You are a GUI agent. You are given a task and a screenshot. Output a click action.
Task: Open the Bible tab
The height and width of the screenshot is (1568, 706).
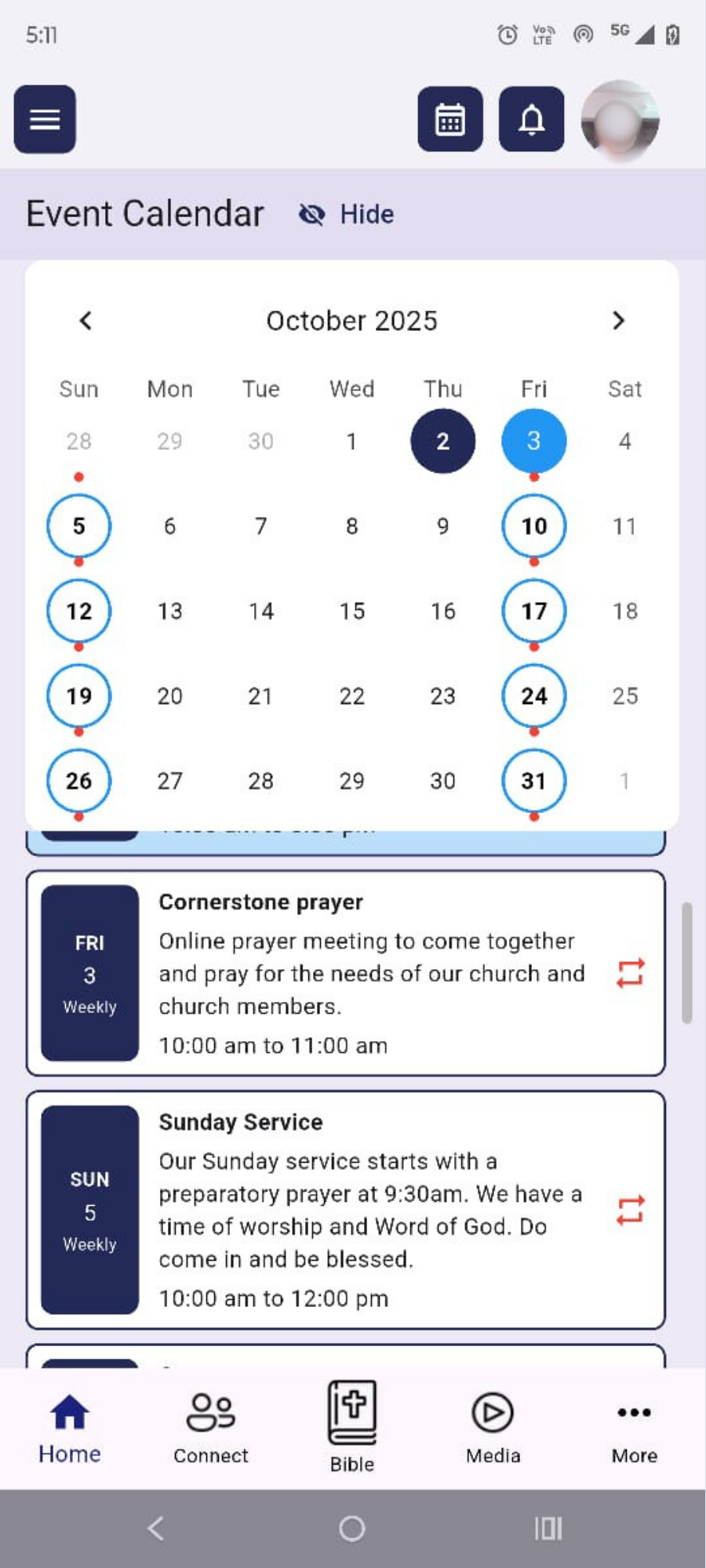tap(351, 1428)
